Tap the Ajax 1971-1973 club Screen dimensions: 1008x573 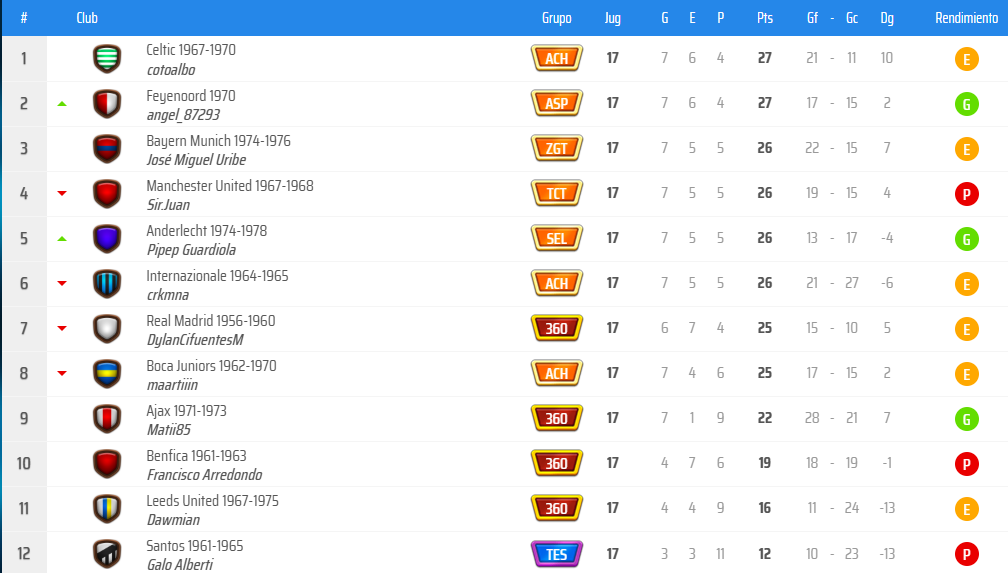186,411
